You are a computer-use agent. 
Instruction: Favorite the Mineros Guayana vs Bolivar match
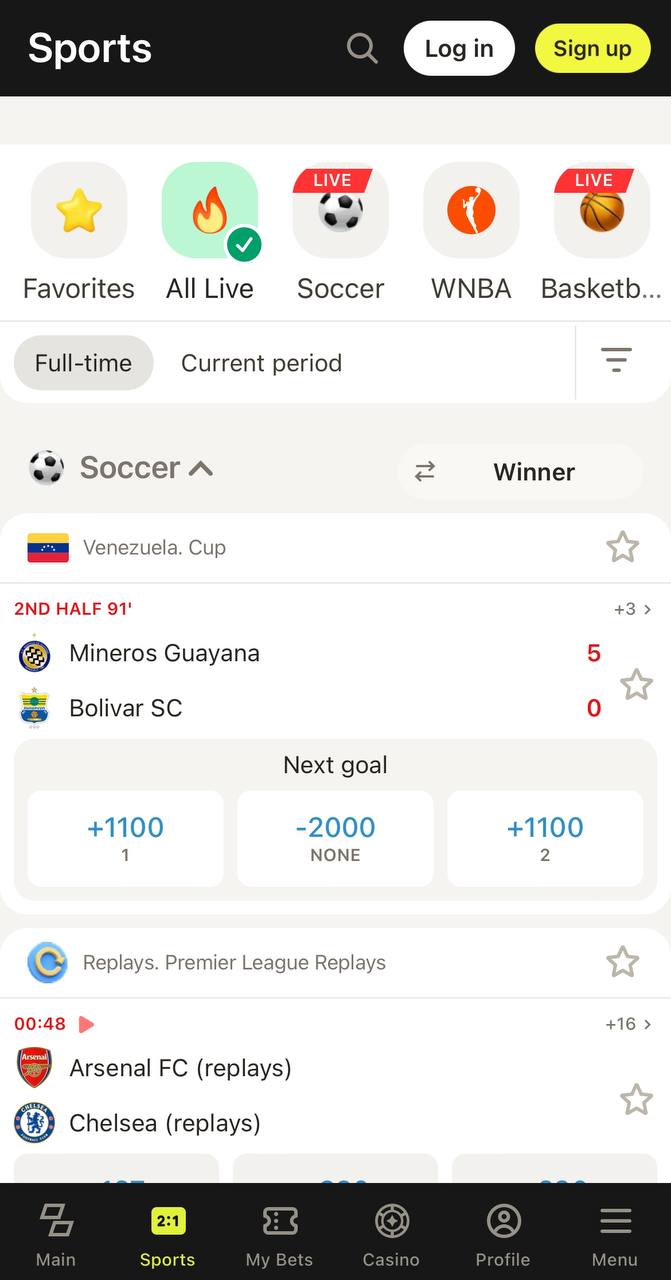(636, 685)
